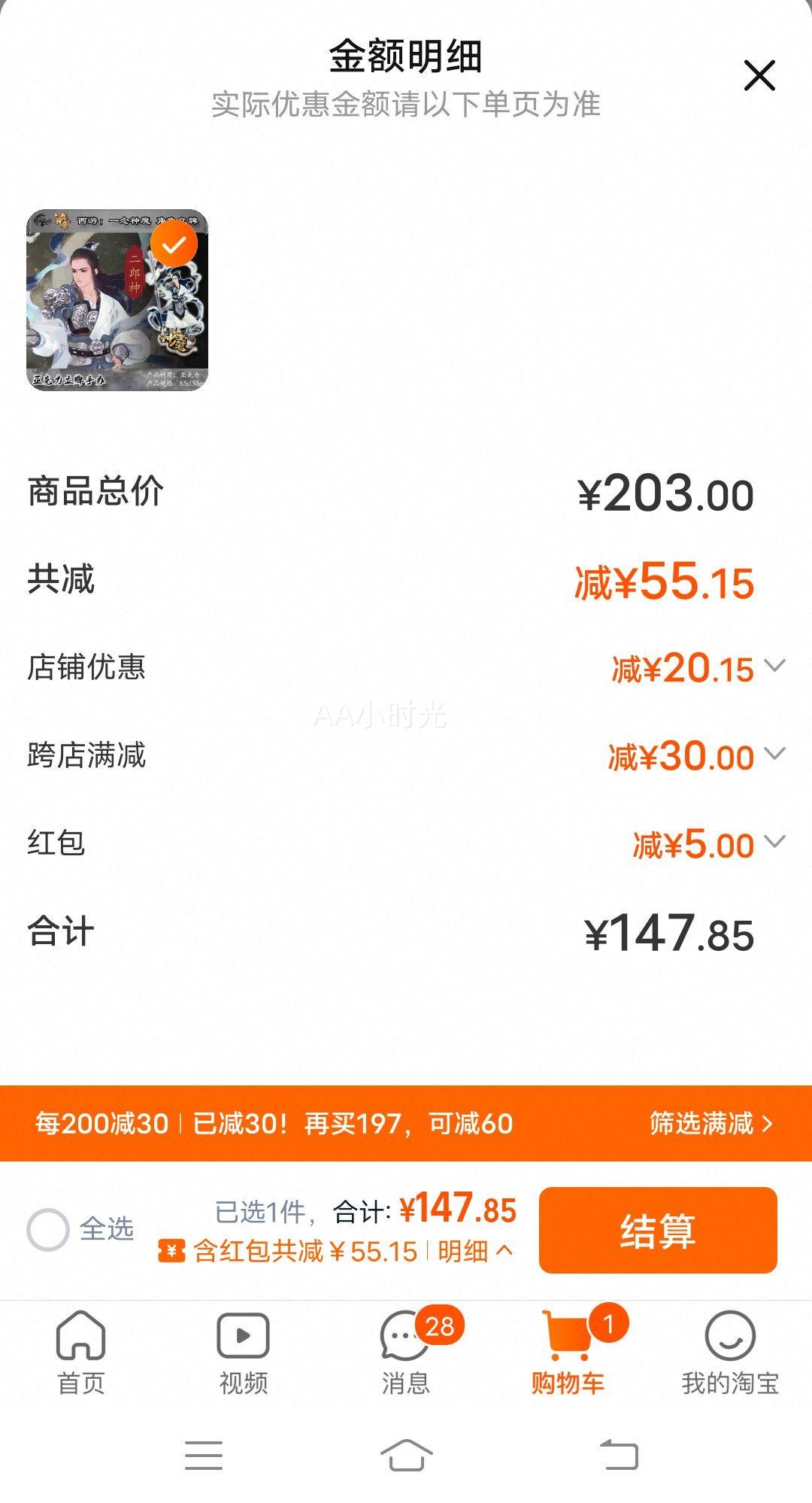The width and height of the screenshot is (812, 1503).
Task: Return to the phone's home screen
Action: [406, 1455]
